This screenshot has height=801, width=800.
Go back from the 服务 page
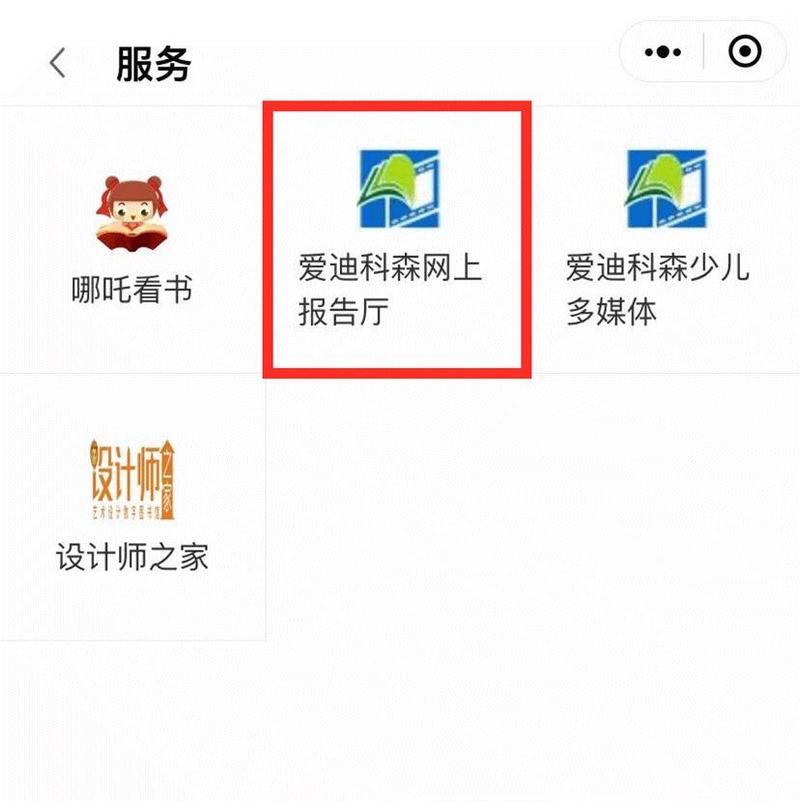click(58, 63)
